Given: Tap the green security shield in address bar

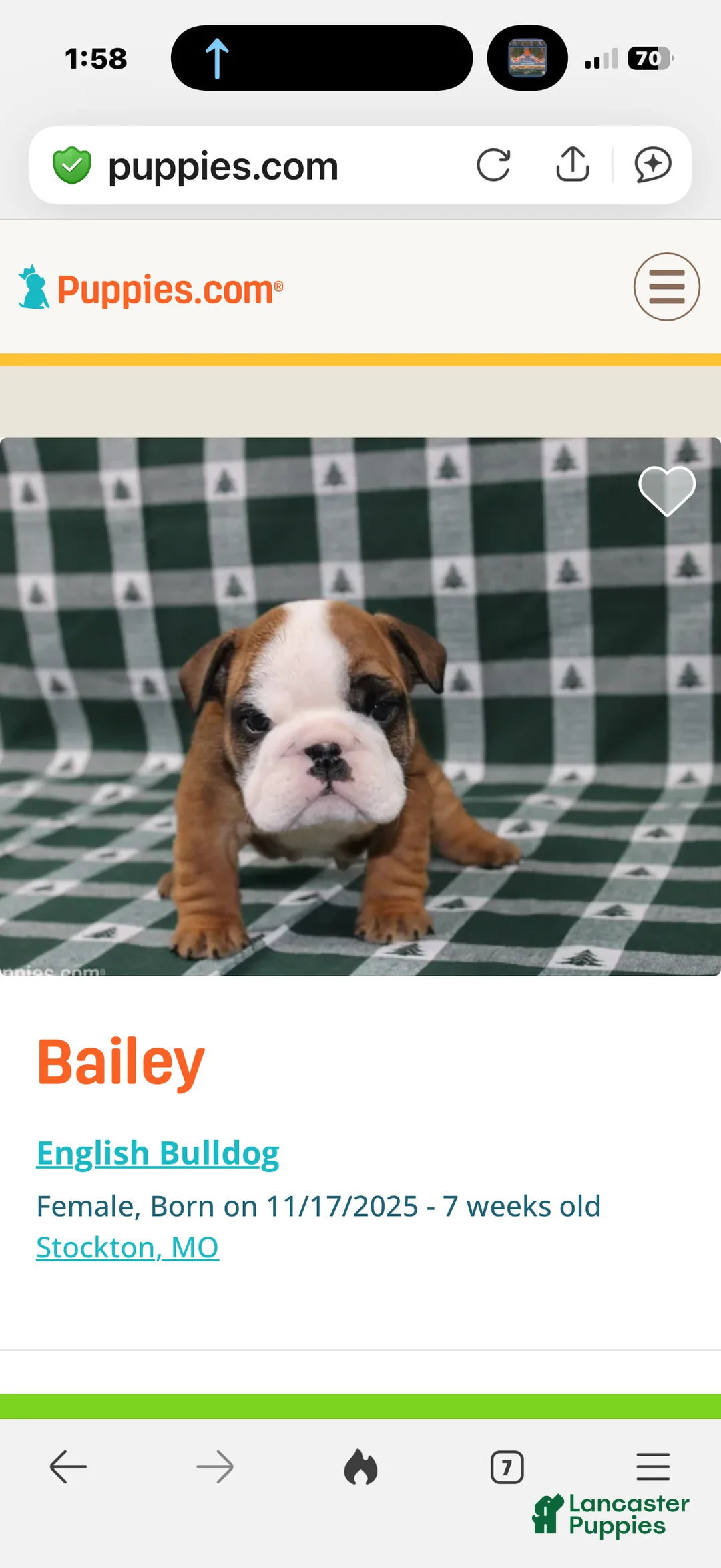Looking at the screenshot, I should point(73,165).
